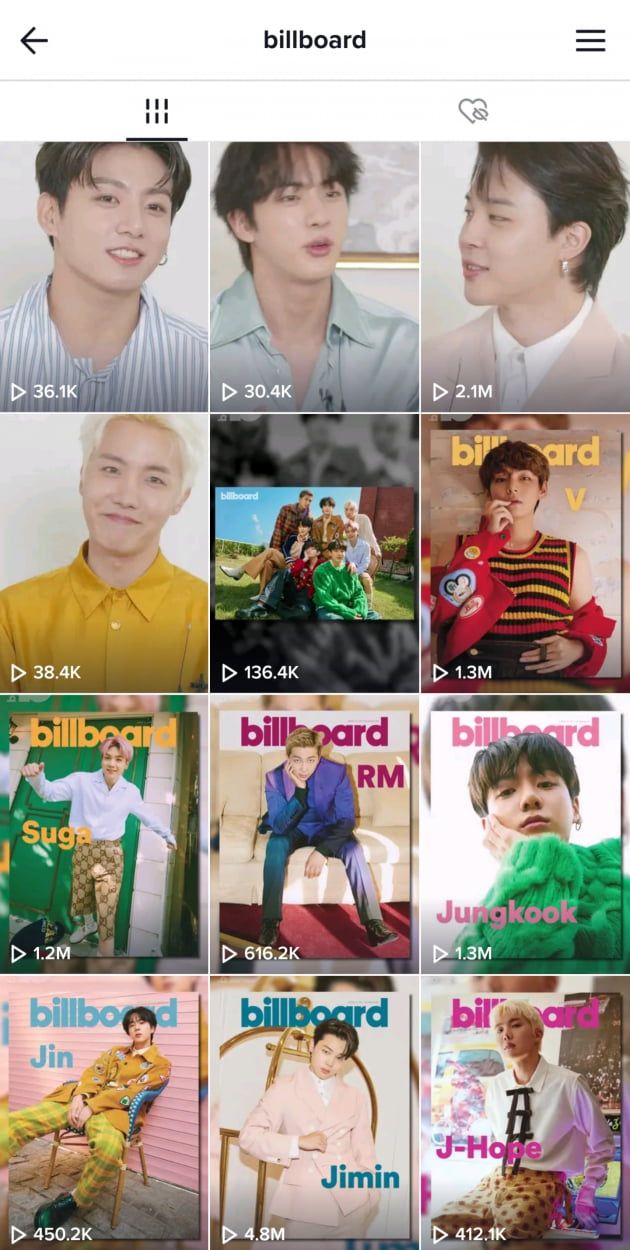The width and height of the screenshot is (630, 1250).
Task: Open the video with 36.1K views
Action: pos(104,277)
